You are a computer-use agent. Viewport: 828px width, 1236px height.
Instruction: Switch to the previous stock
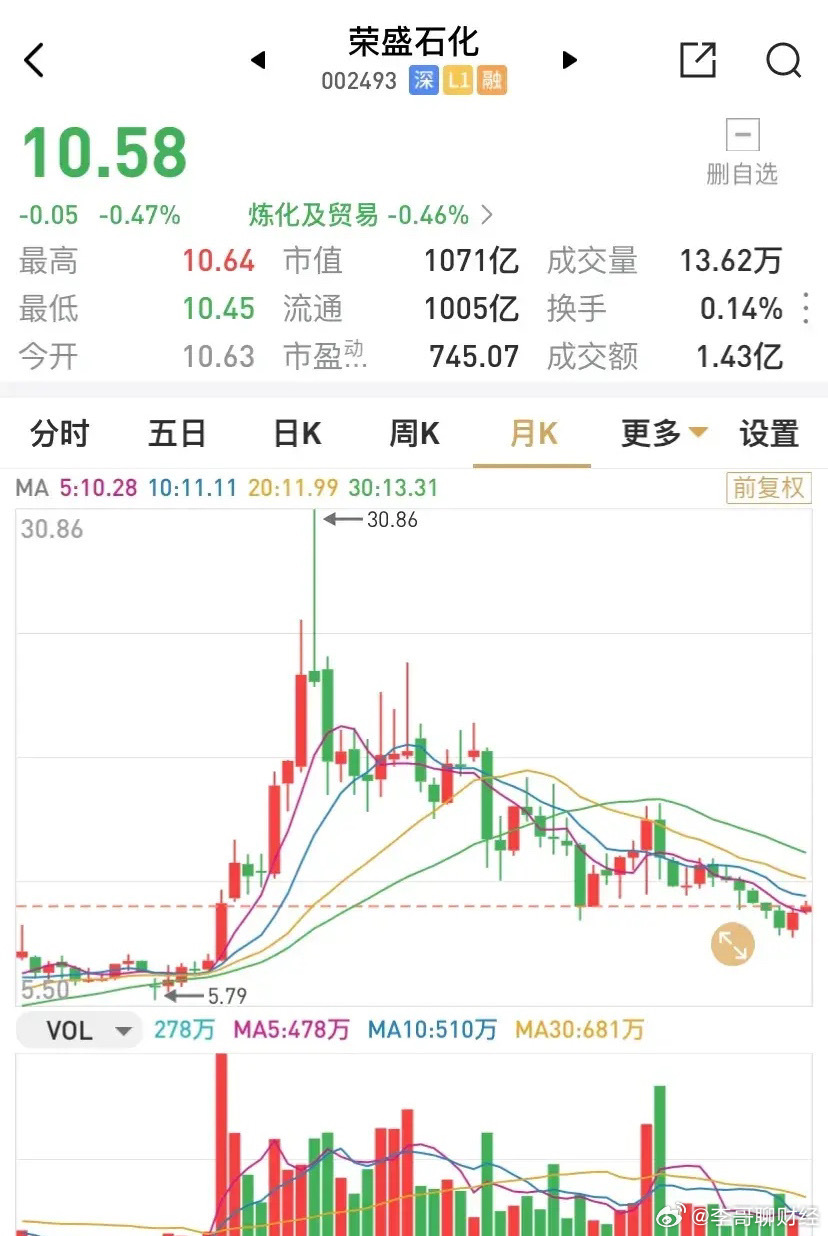tap(258, 60)
